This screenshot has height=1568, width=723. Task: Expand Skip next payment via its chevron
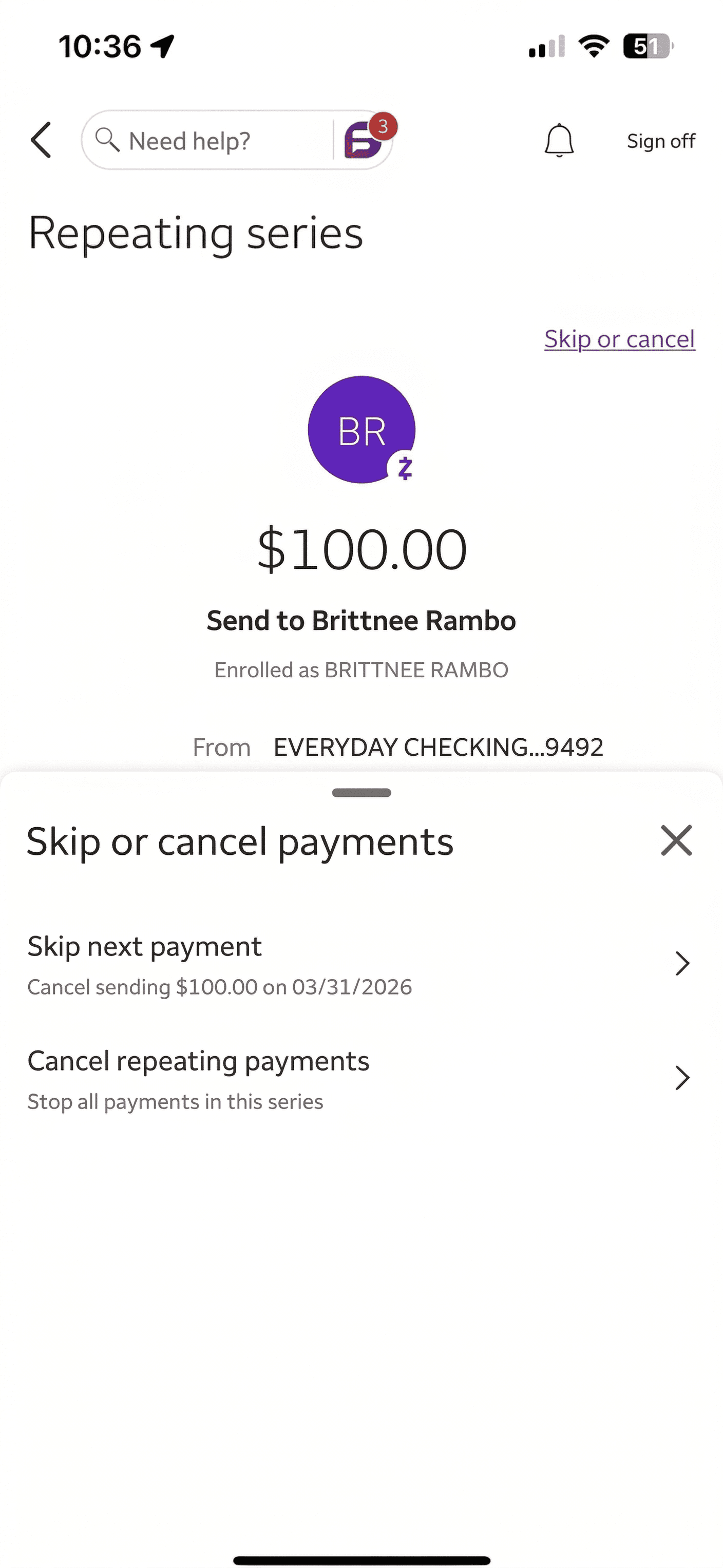[x=681, y=964]
